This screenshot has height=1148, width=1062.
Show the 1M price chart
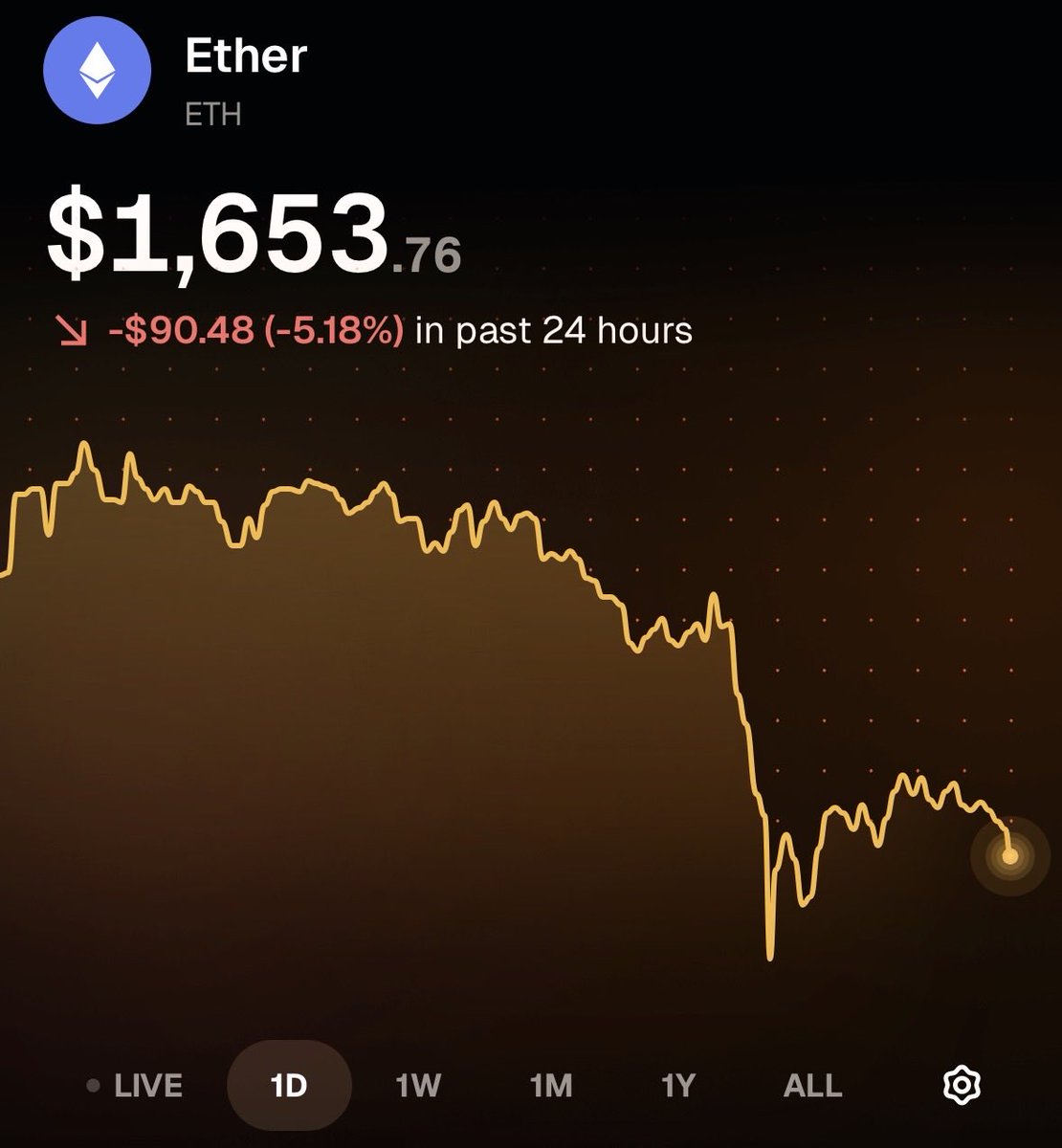coord(551,1086)
